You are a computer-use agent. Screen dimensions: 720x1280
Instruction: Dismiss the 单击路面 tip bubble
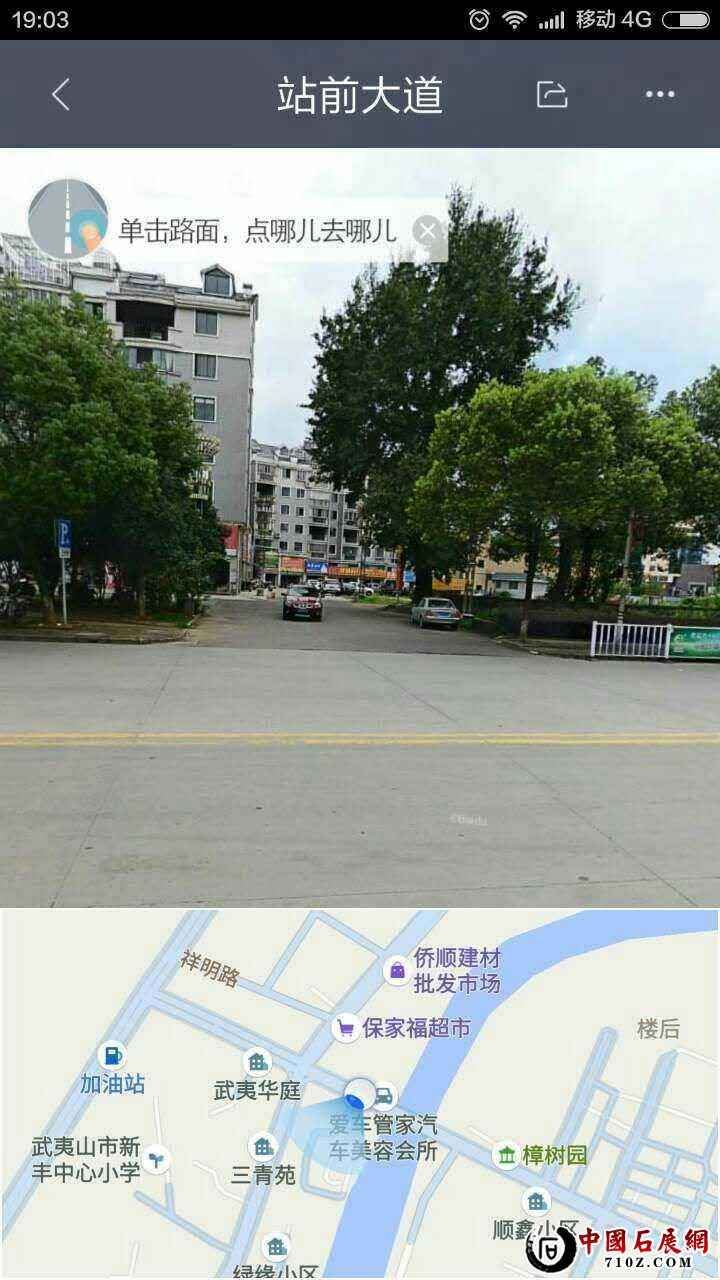429,230
